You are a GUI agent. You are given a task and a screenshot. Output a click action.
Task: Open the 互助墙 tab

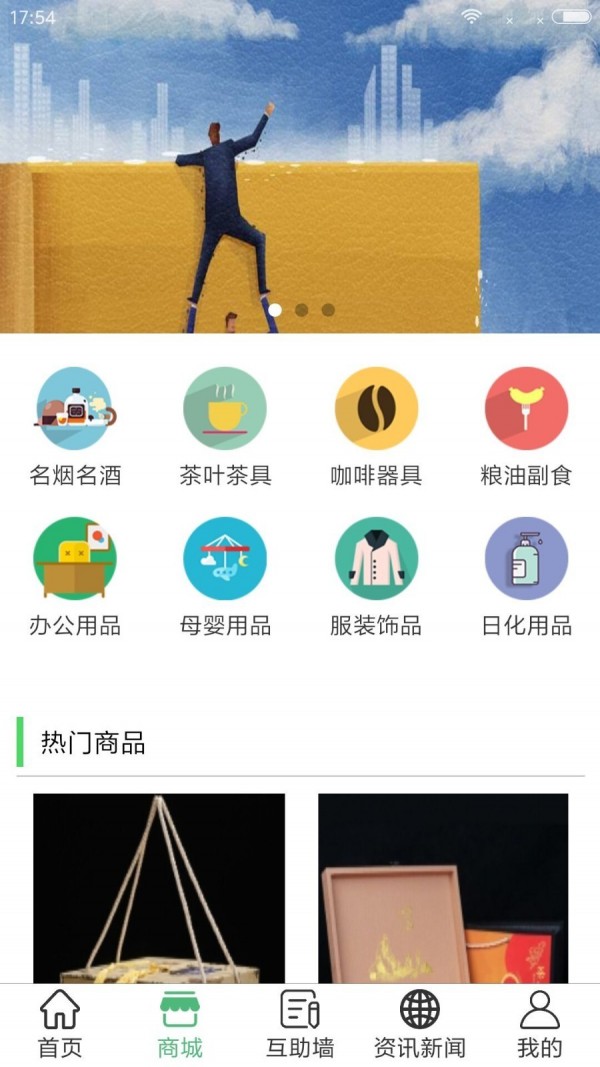click(x=300, y=1025)
